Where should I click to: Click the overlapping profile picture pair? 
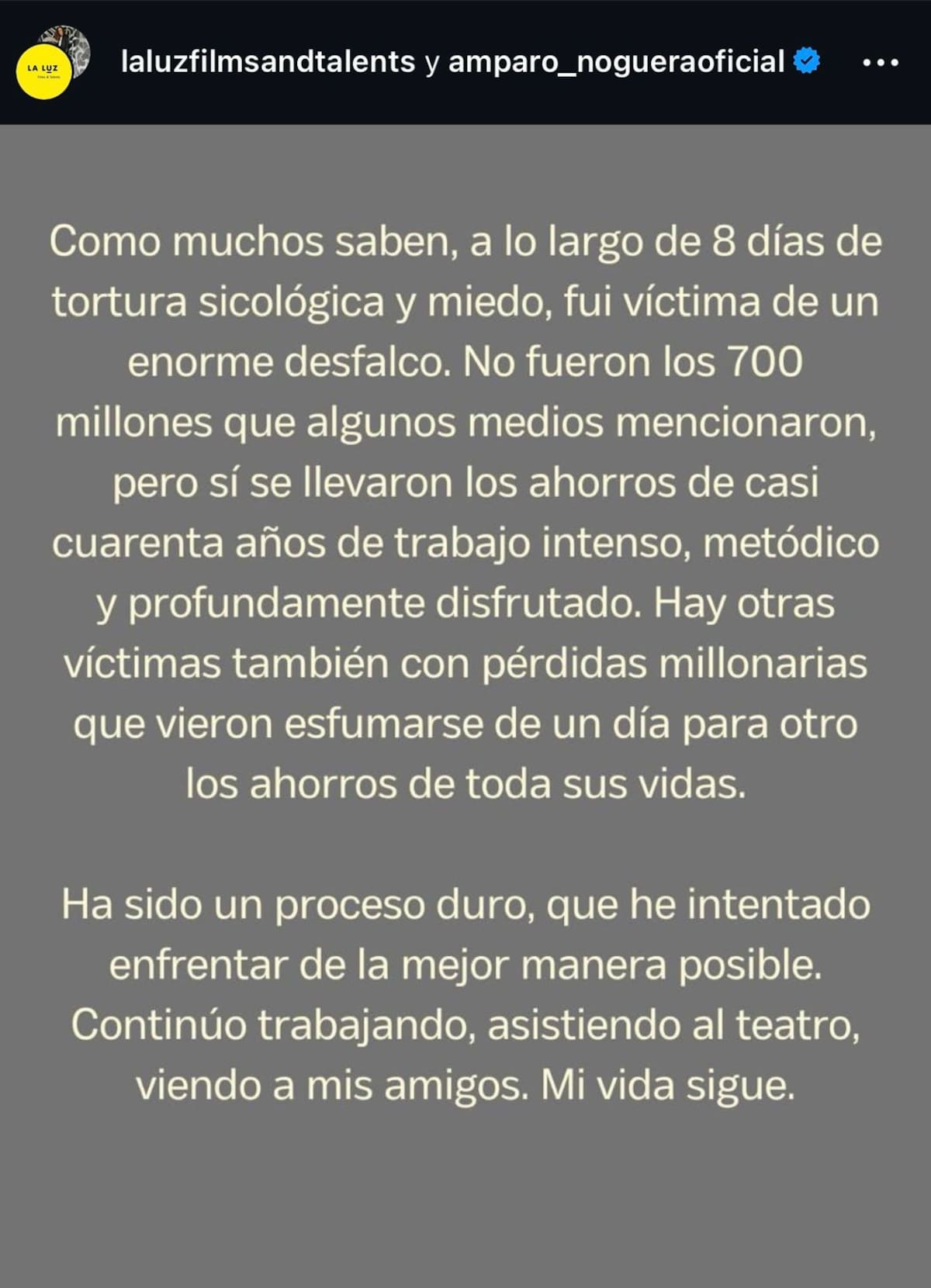point(54,62)
